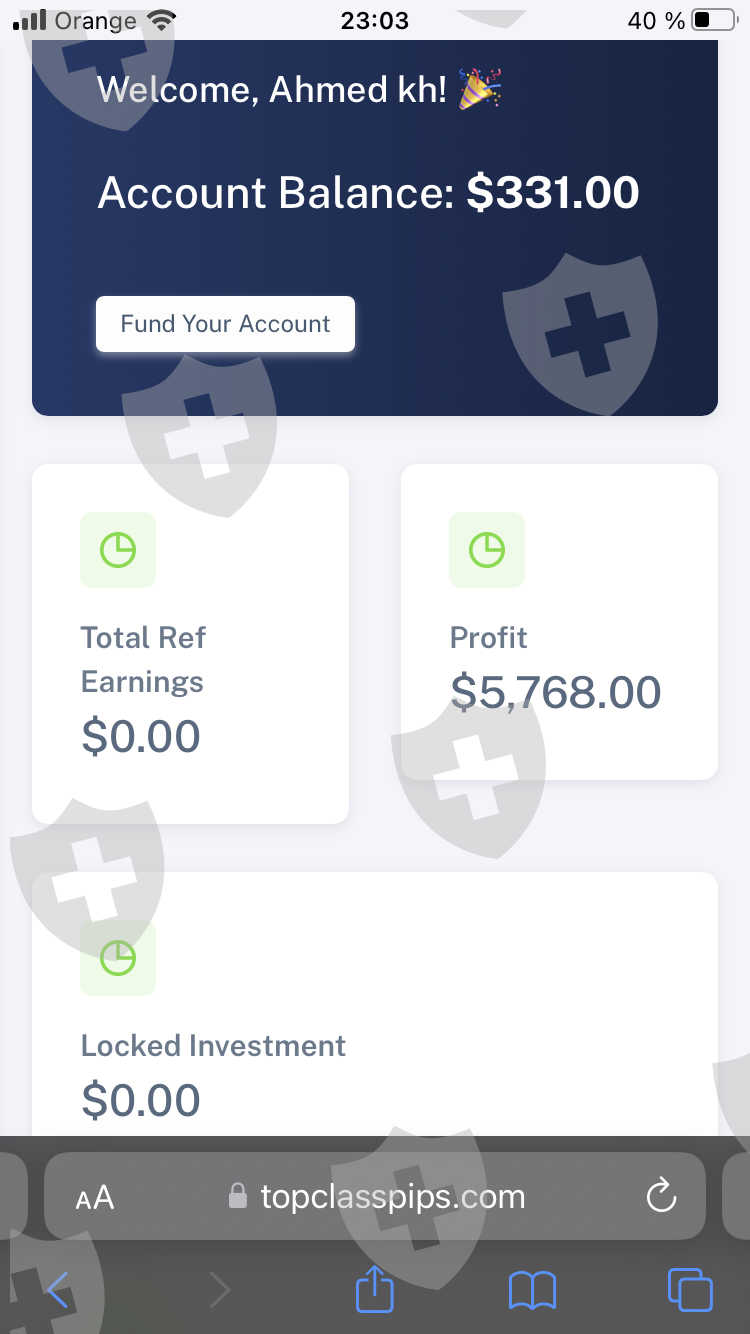Go back to the previous page
This screenshot has width=750, height=1334.
point(58,1290)
